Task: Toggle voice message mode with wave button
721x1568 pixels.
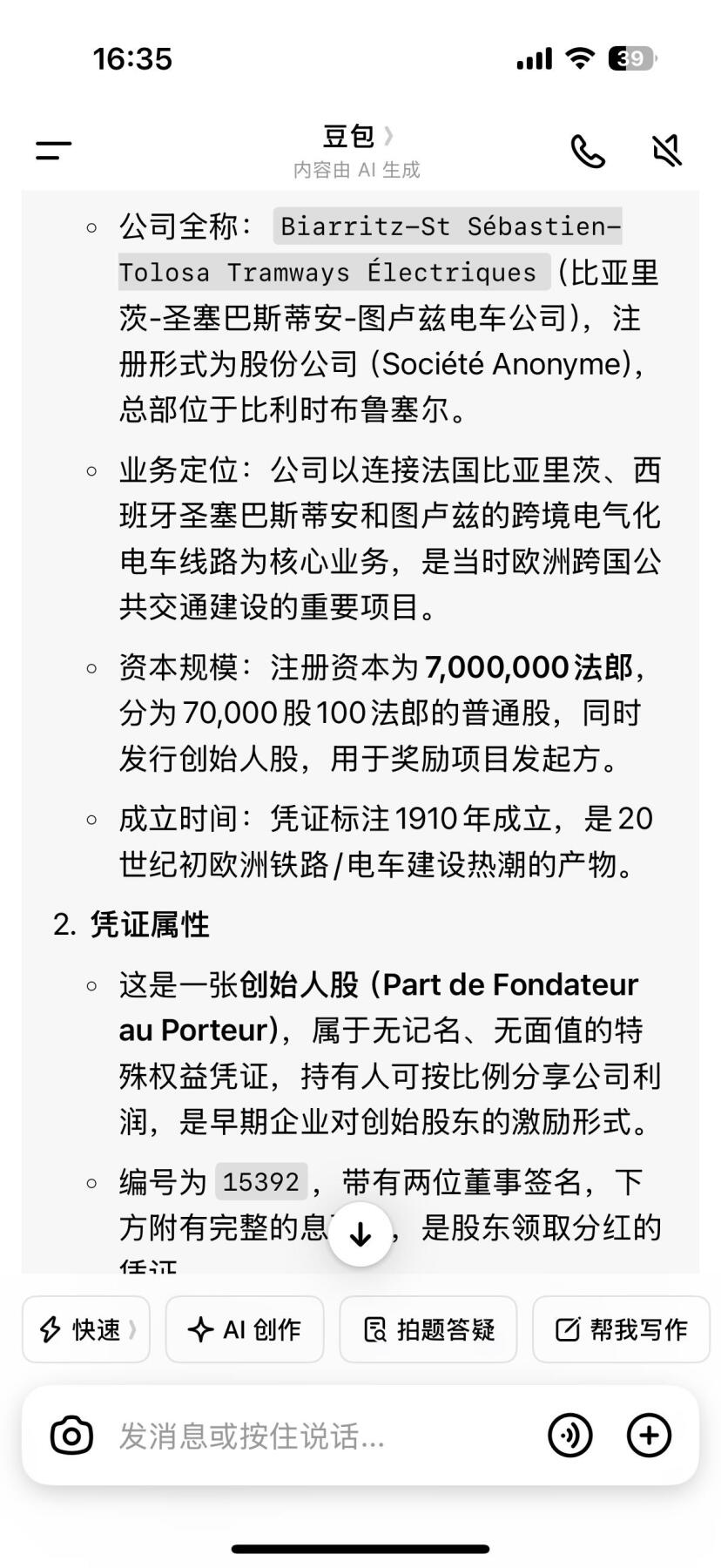Action: [x=570, y=1436]
